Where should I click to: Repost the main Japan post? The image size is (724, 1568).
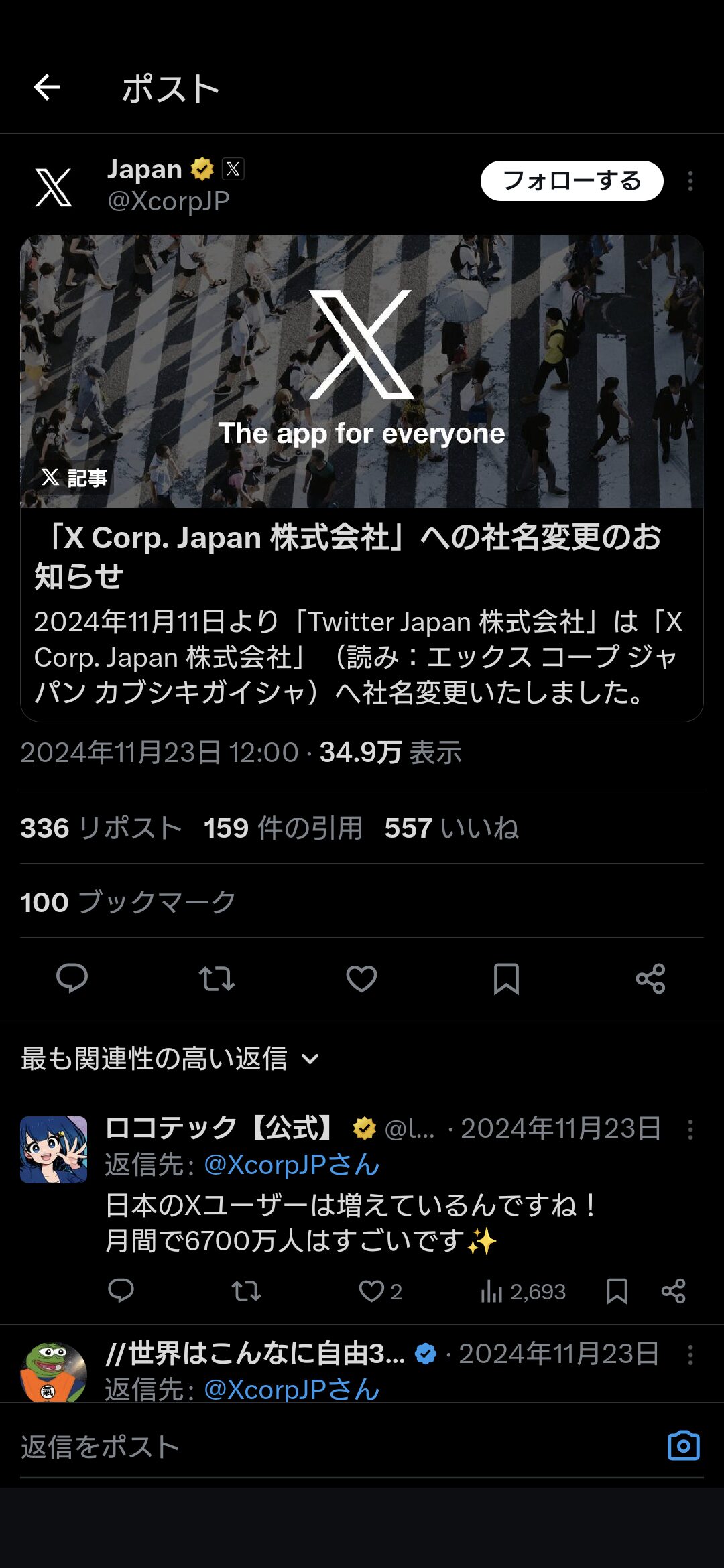217,978
